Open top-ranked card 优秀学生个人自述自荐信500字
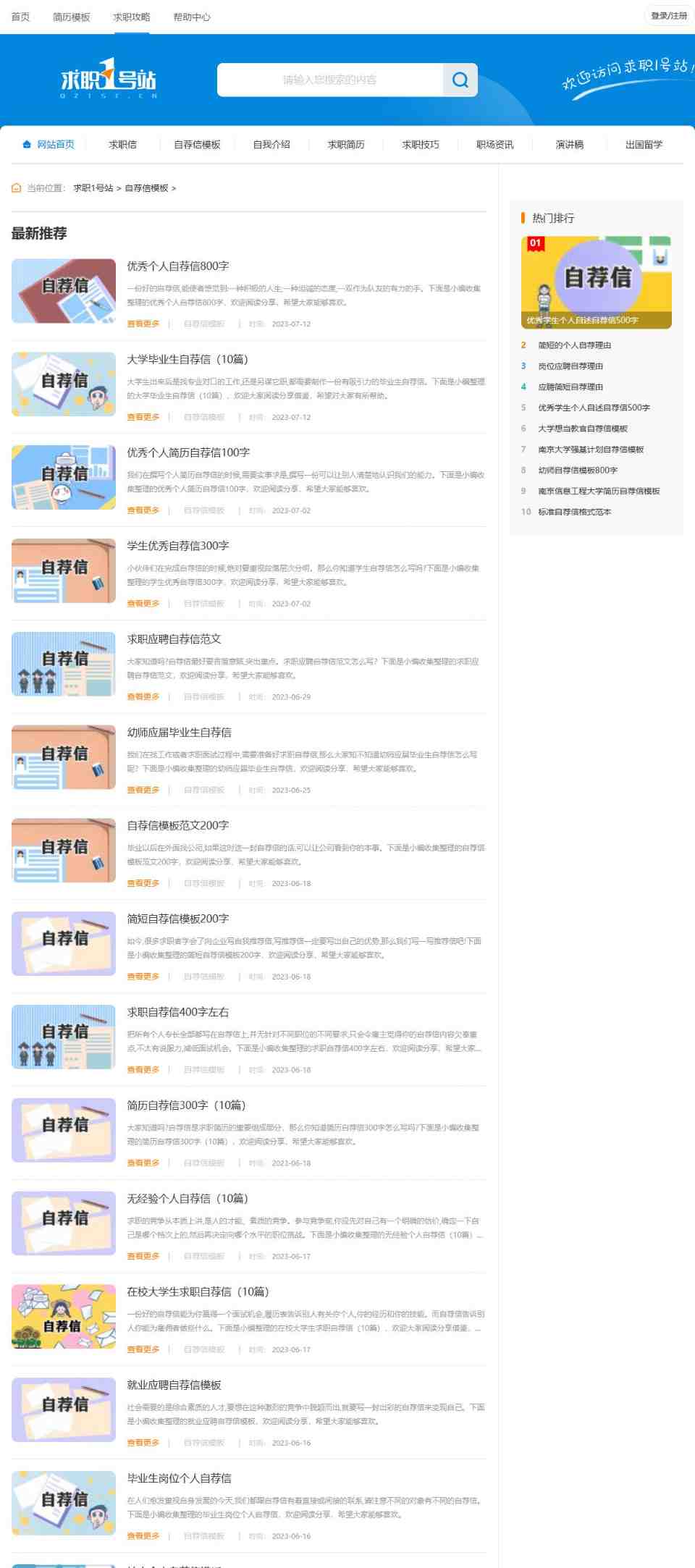The height and width of the screenshot is (1568, 695). (x=596, y=282)
